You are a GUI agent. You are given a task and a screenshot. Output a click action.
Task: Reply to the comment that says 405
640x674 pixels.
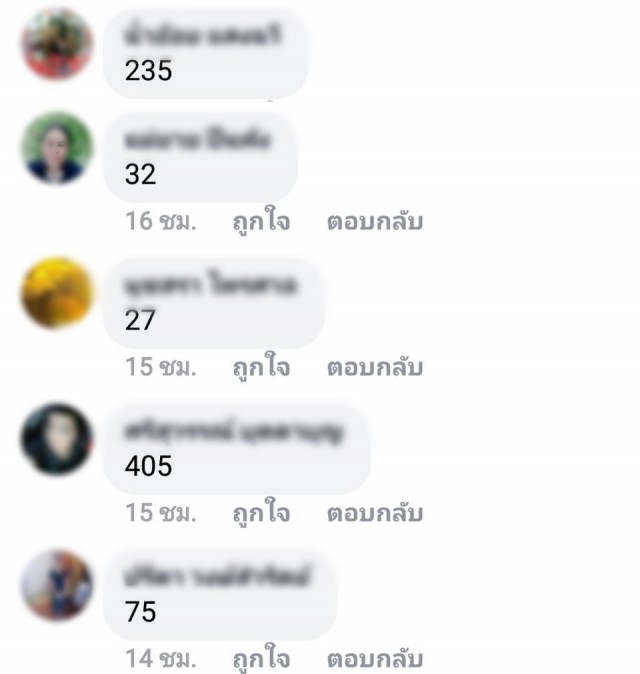(375, 513)
